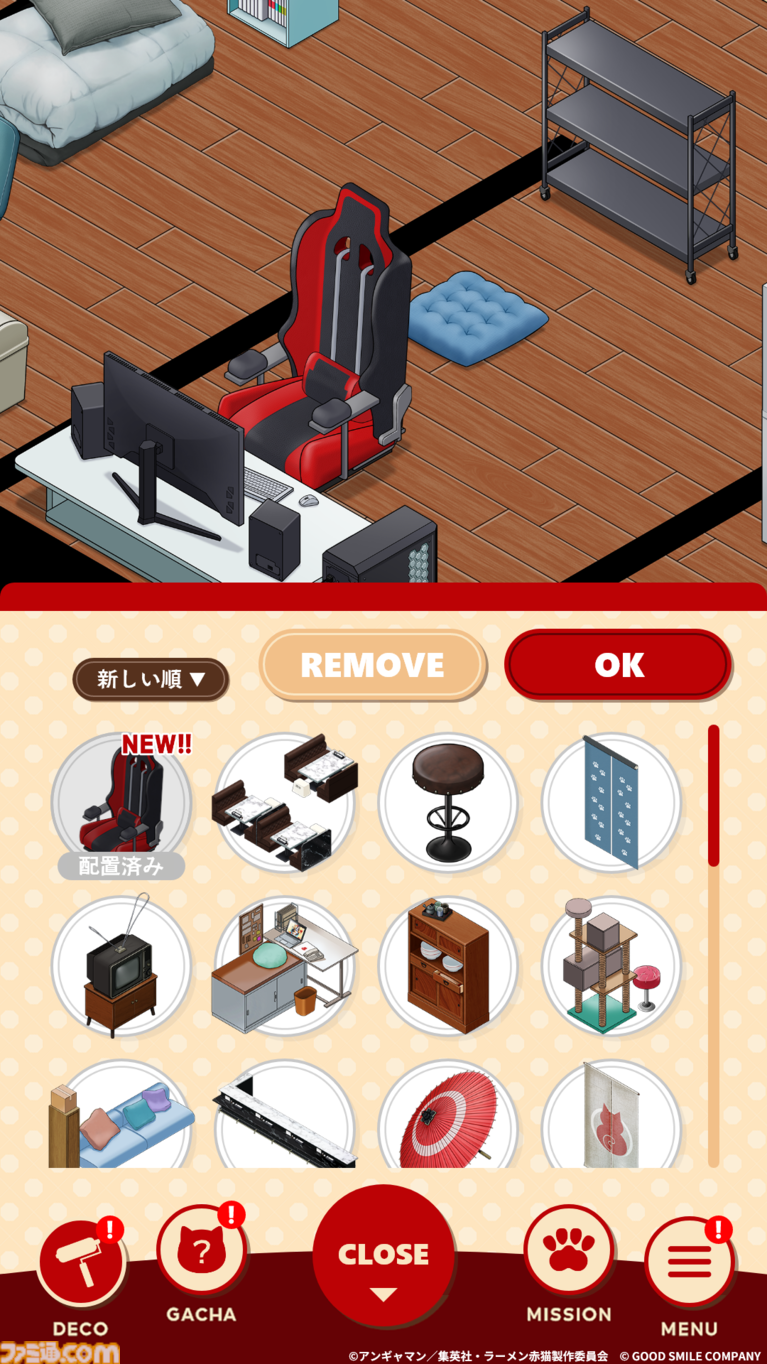Open the 新しい順 sort dropdown
Viewport: 767px width, 1364px height.
tap(151, 679)
